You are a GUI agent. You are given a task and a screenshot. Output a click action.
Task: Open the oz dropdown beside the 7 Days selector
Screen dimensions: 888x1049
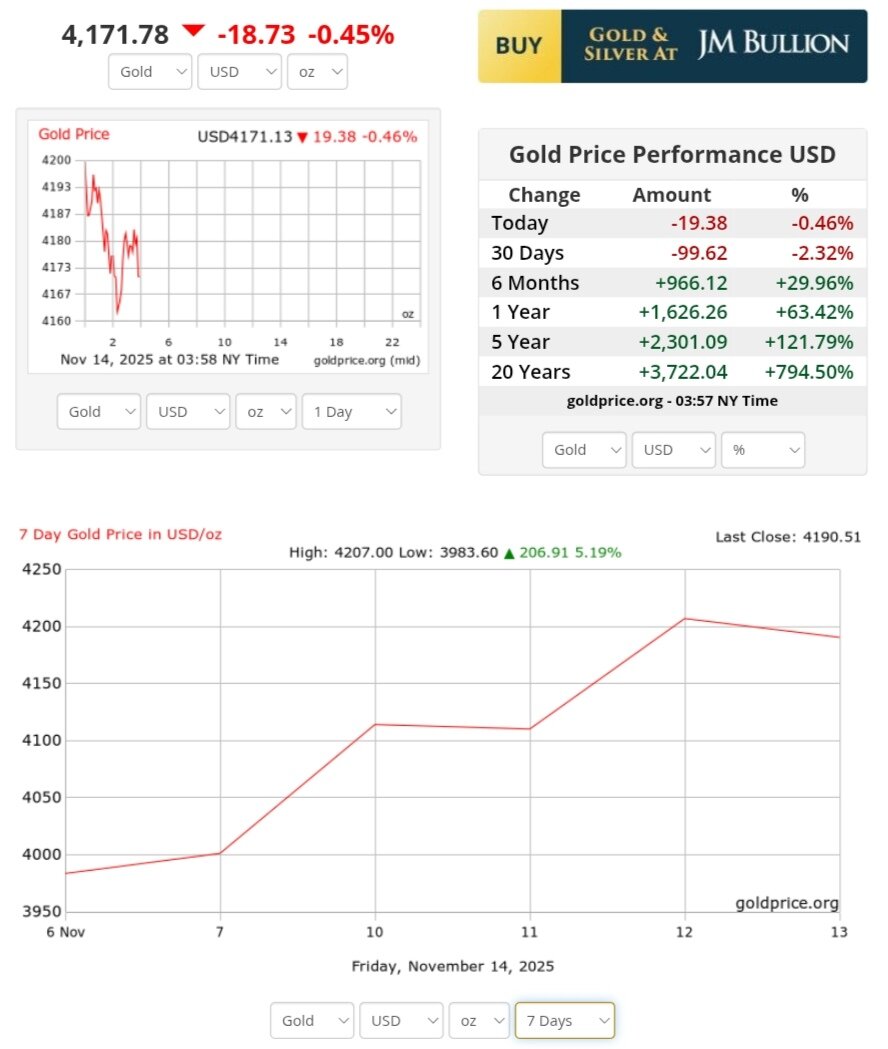(479, 1021)
